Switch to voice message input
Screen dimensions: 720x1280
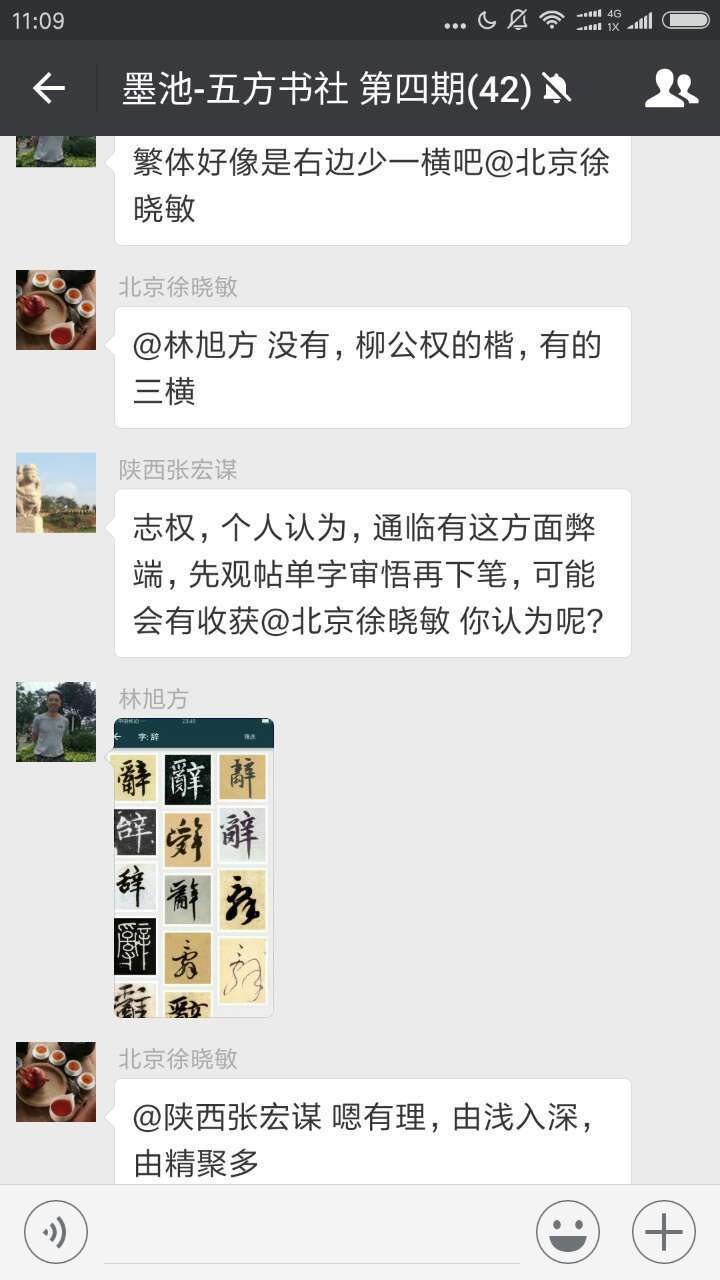(56, 1232)
